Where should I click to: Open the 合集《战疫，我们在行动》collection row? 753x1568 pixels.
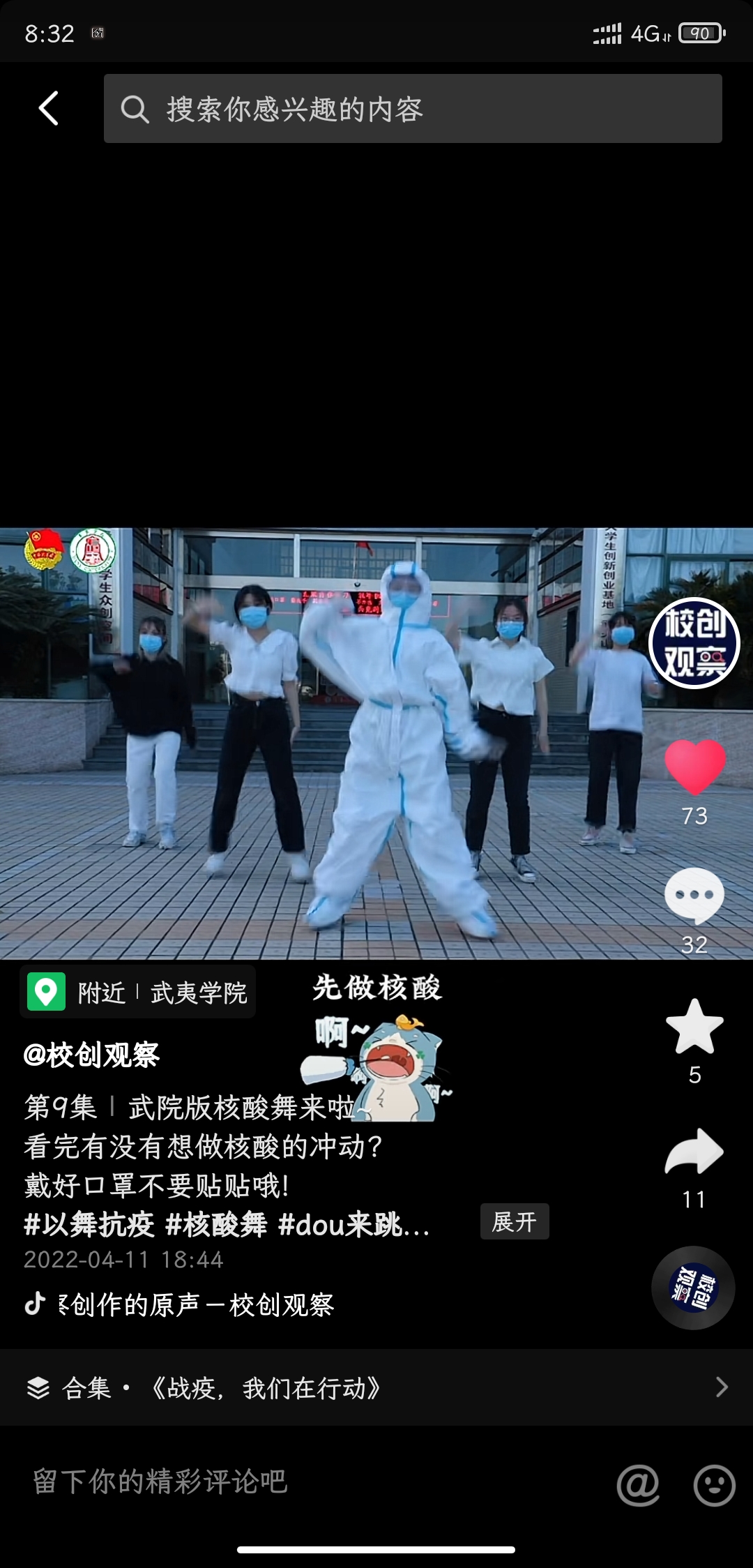[x=376, y=1388]
